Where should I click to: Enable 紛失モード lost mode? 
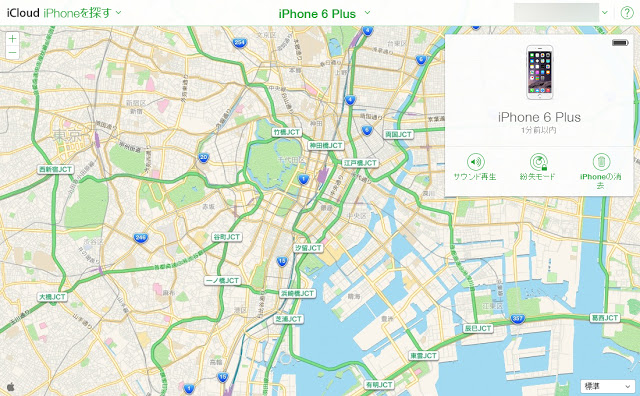tap(538, 167)
